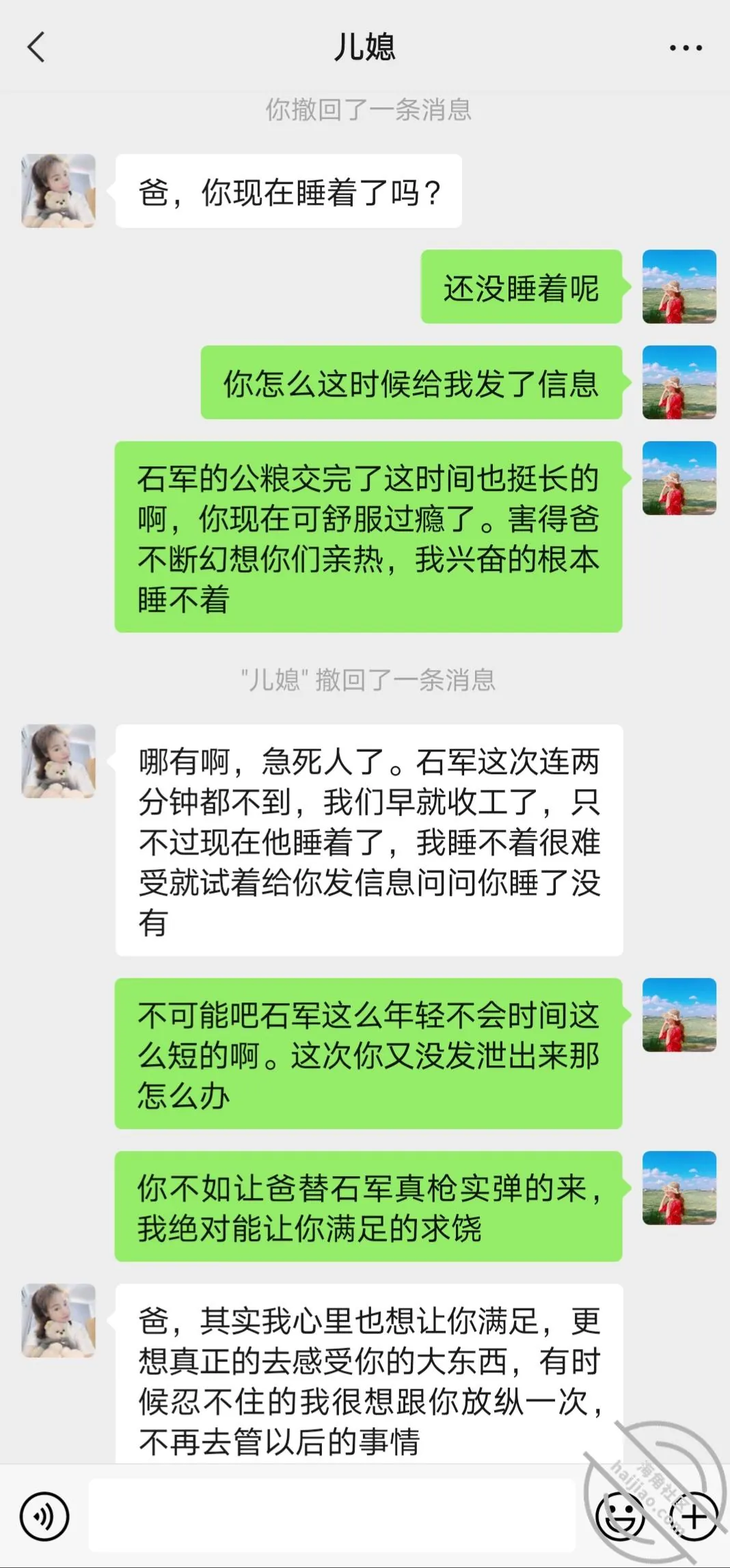
Task: Open the plus attachments menu
Action: tap(694, 1517)
